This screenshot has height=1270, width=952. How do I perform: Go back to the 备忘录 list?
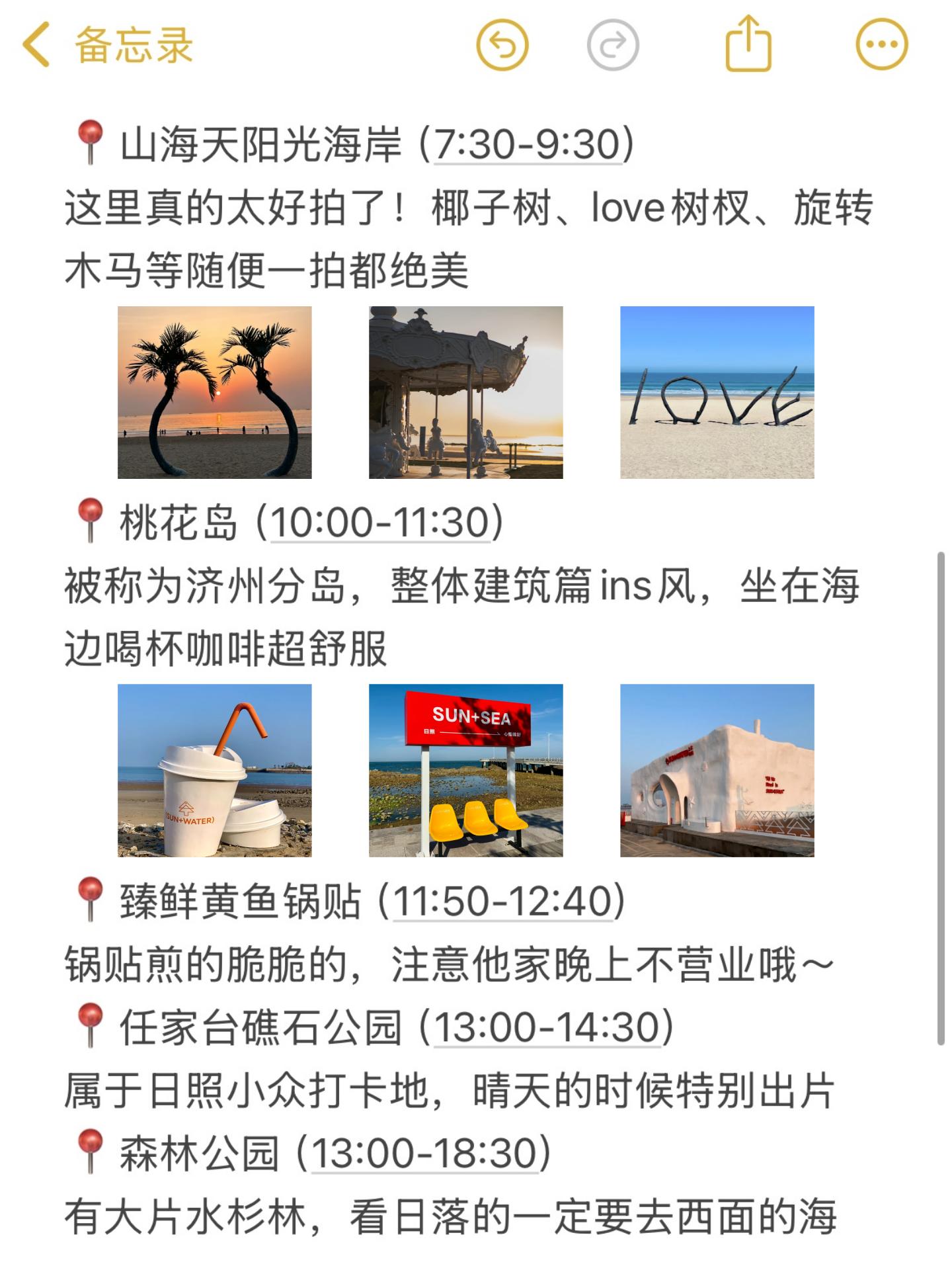pyautogui.click(x=106, y=45)
